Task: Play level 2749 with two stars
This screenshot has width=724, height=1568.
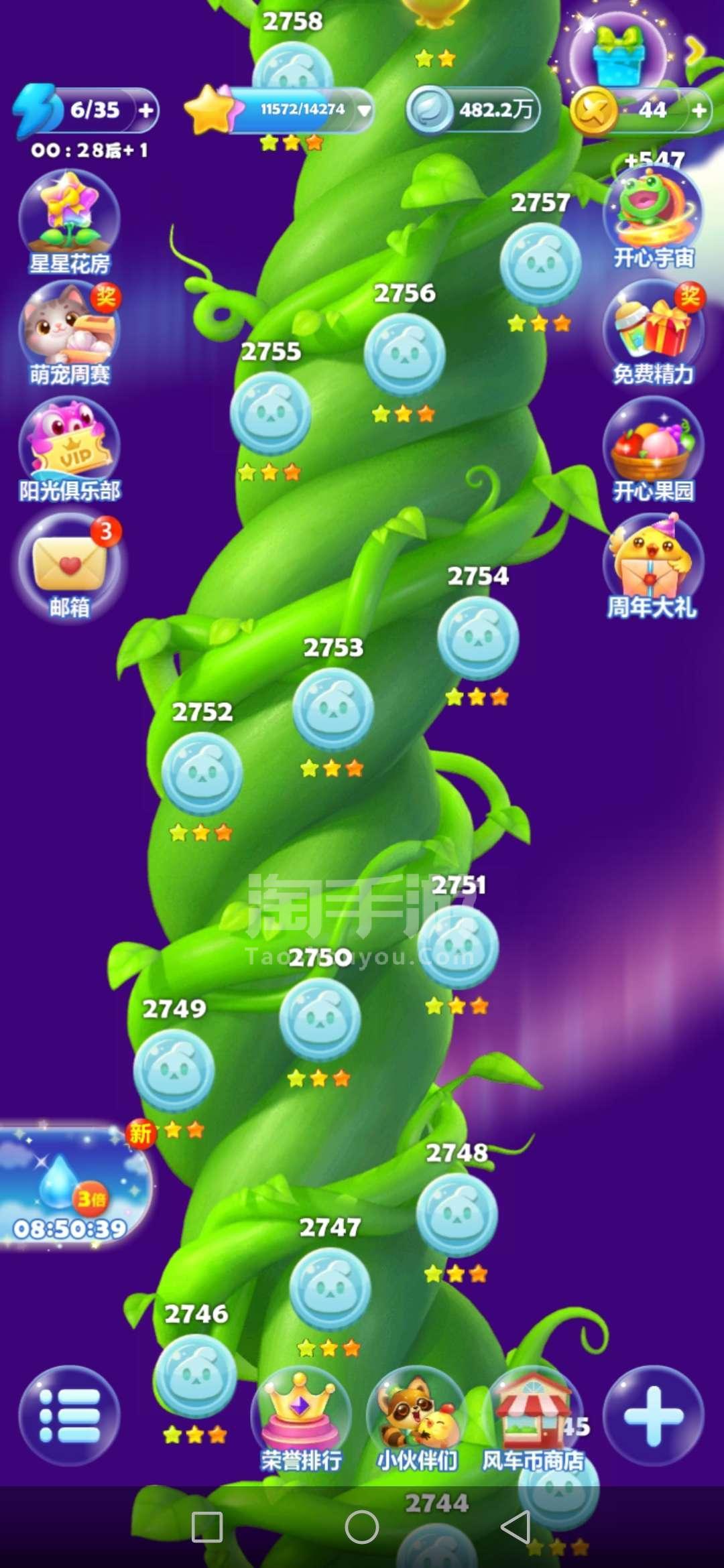Action: [174, 1071]
